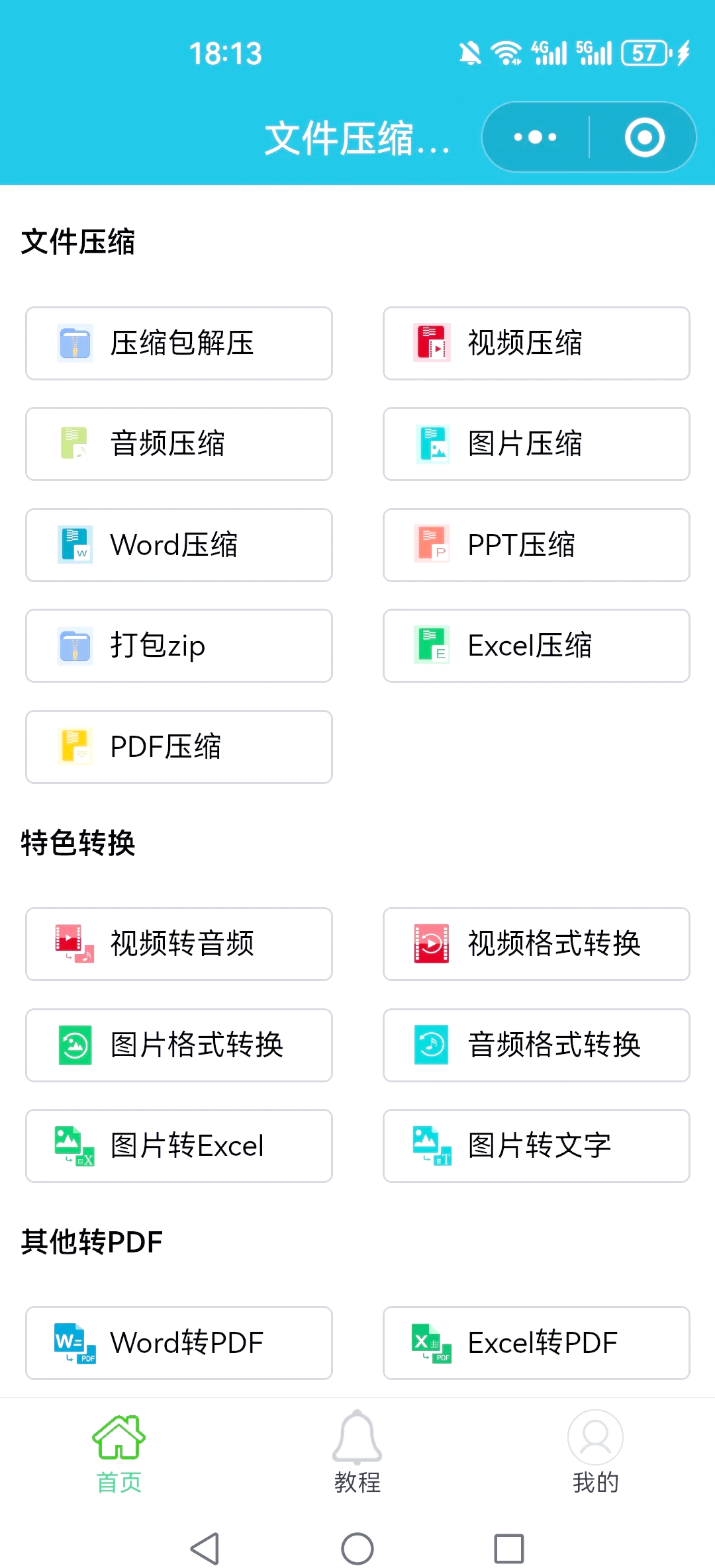Open 视频转音频 via its converter icon
715x1568 pixels.
[74, 944]
